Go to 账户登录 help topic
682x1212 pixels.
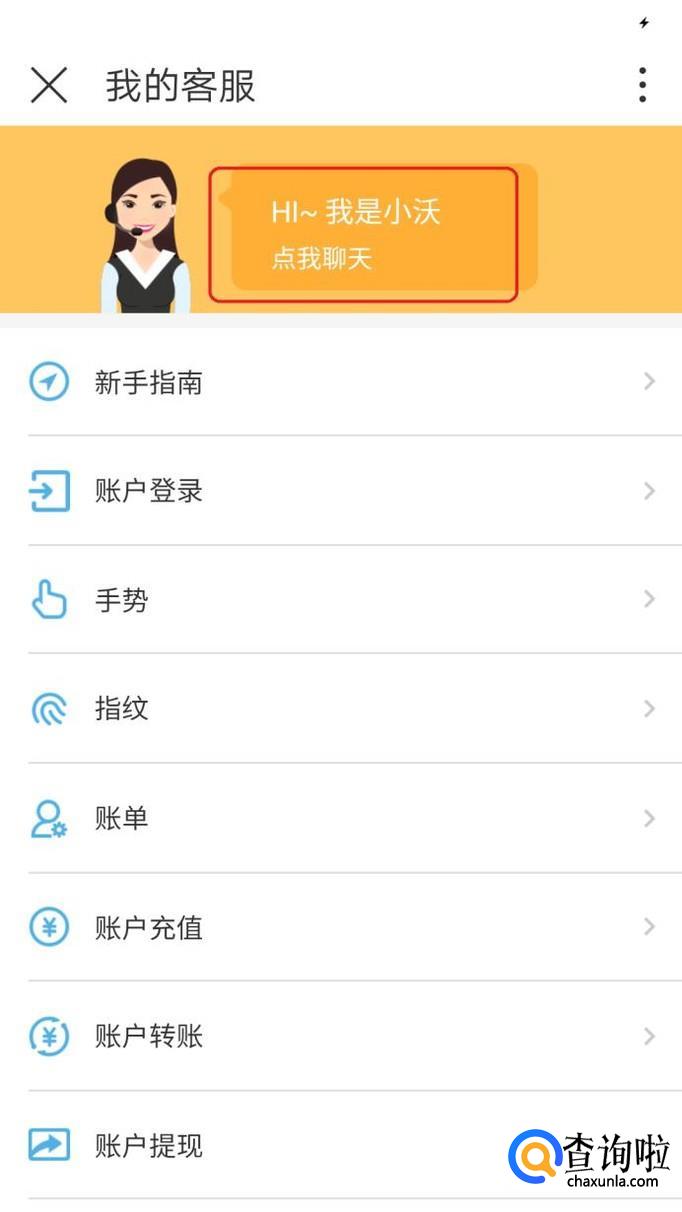340,491
